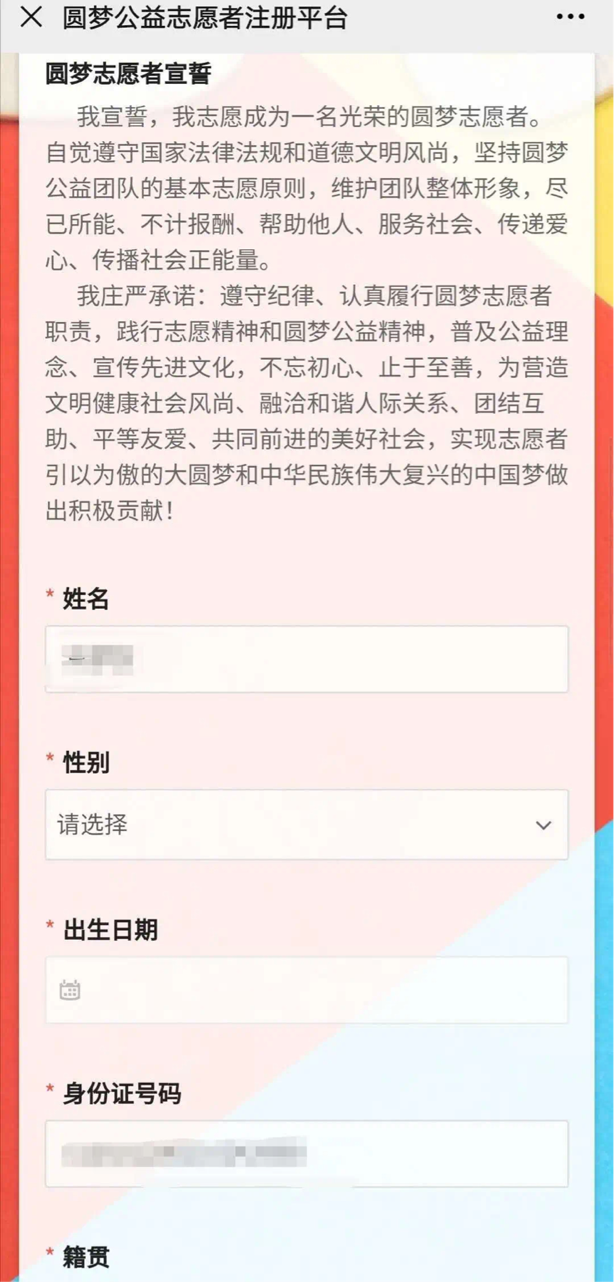614x1282 pixels.
Task: Open the 出生日期 date picker field
Action: [306, 990]
